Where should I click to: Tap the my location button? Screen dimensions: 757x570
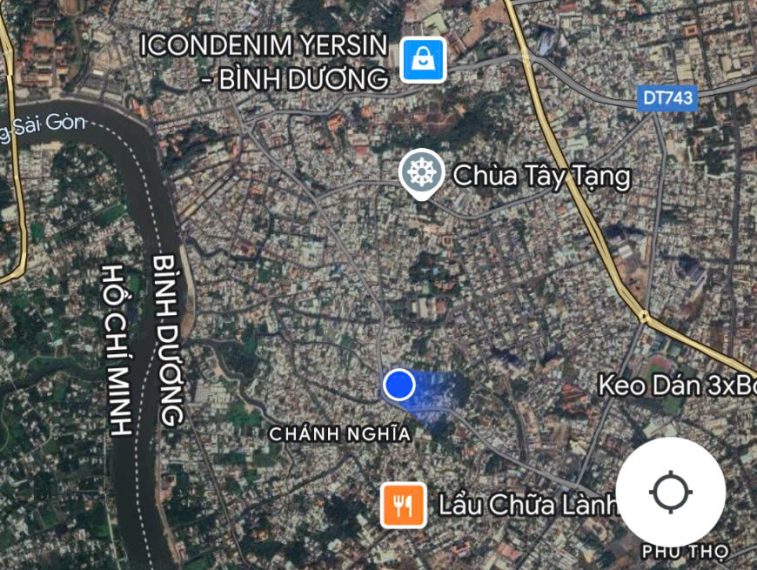point(670,492)
